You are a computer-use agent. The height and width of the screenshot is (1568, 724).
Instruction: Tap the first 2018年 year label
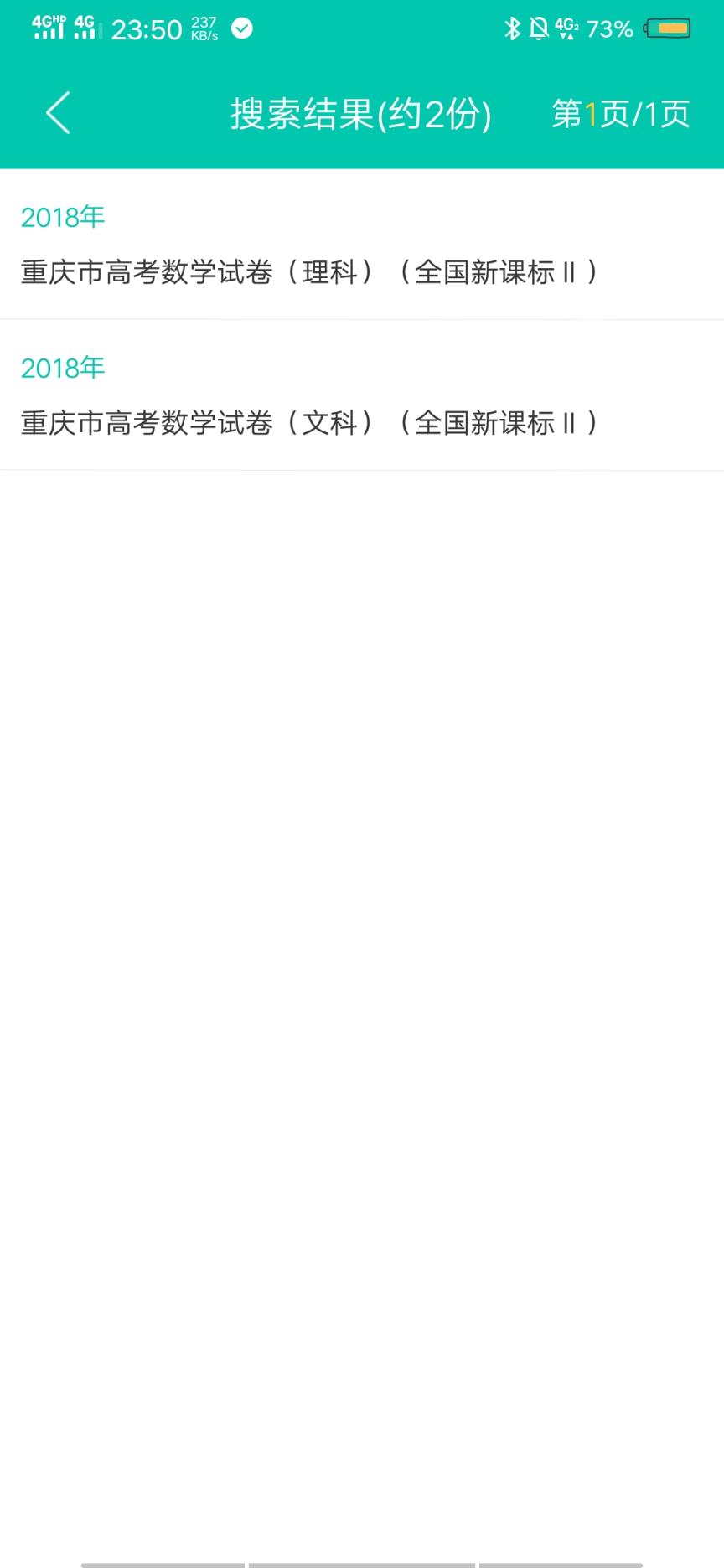pos(62,216)
